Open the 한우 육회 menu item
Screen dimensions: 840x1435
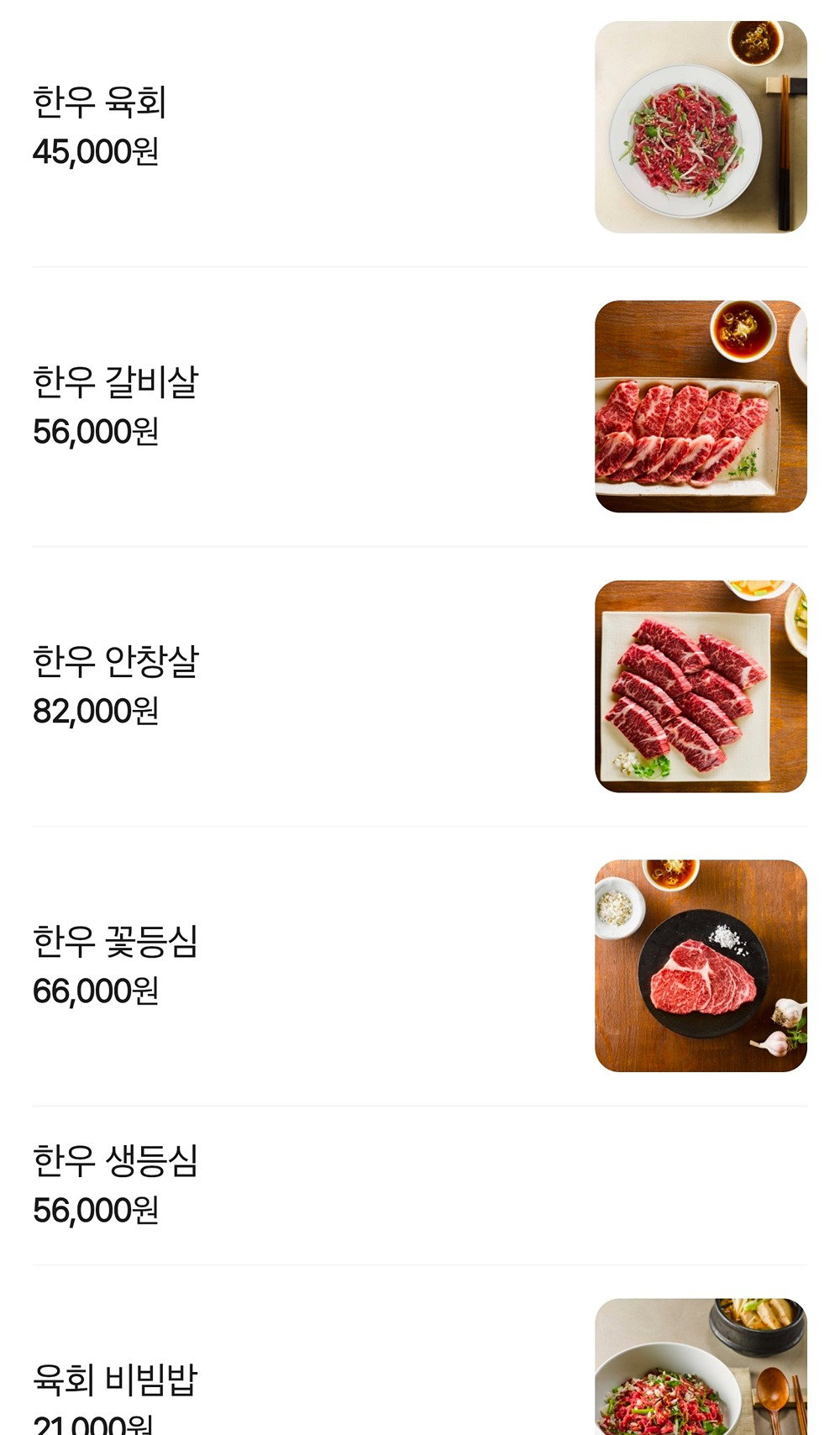(420, 128)
